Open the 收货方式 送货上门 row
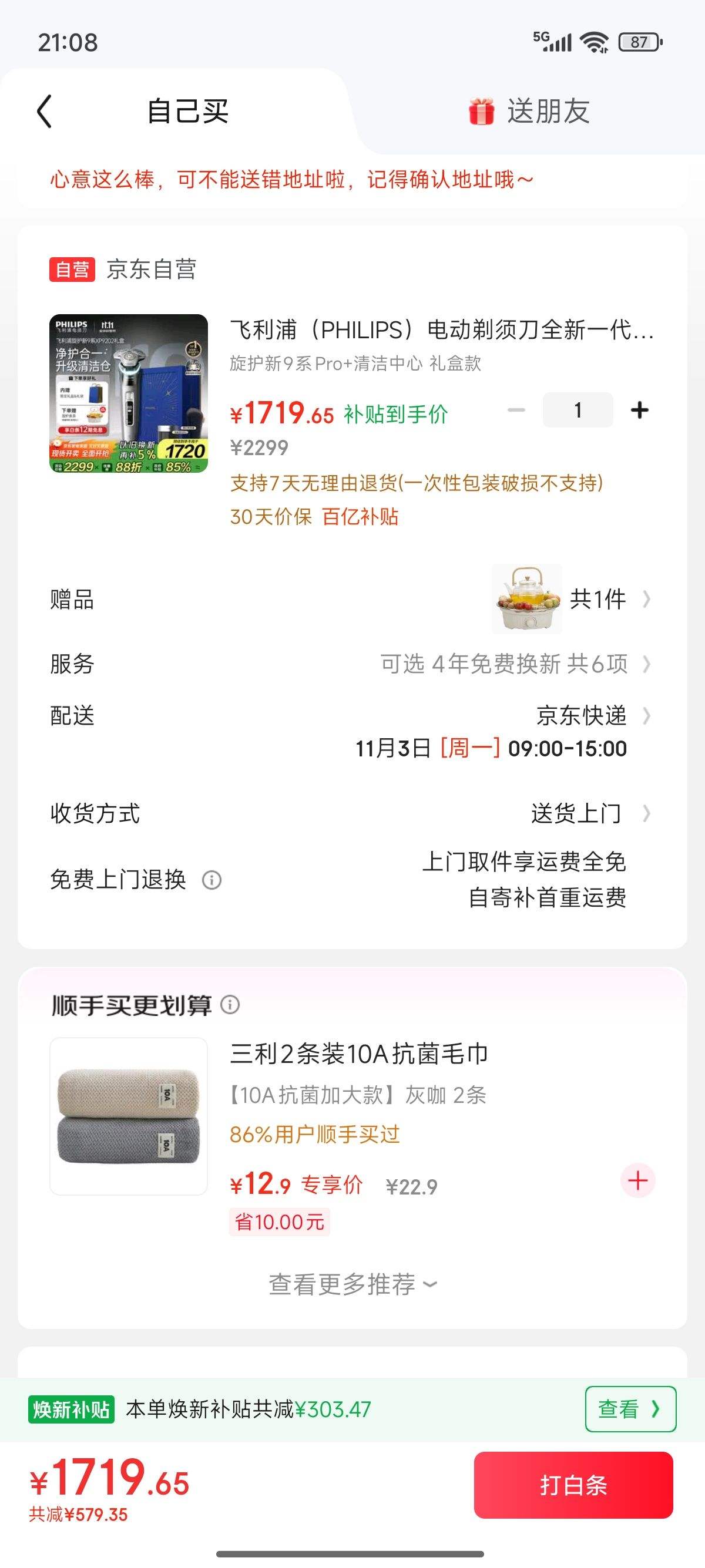The image size is (705, 1568). (x=585, y=813)
